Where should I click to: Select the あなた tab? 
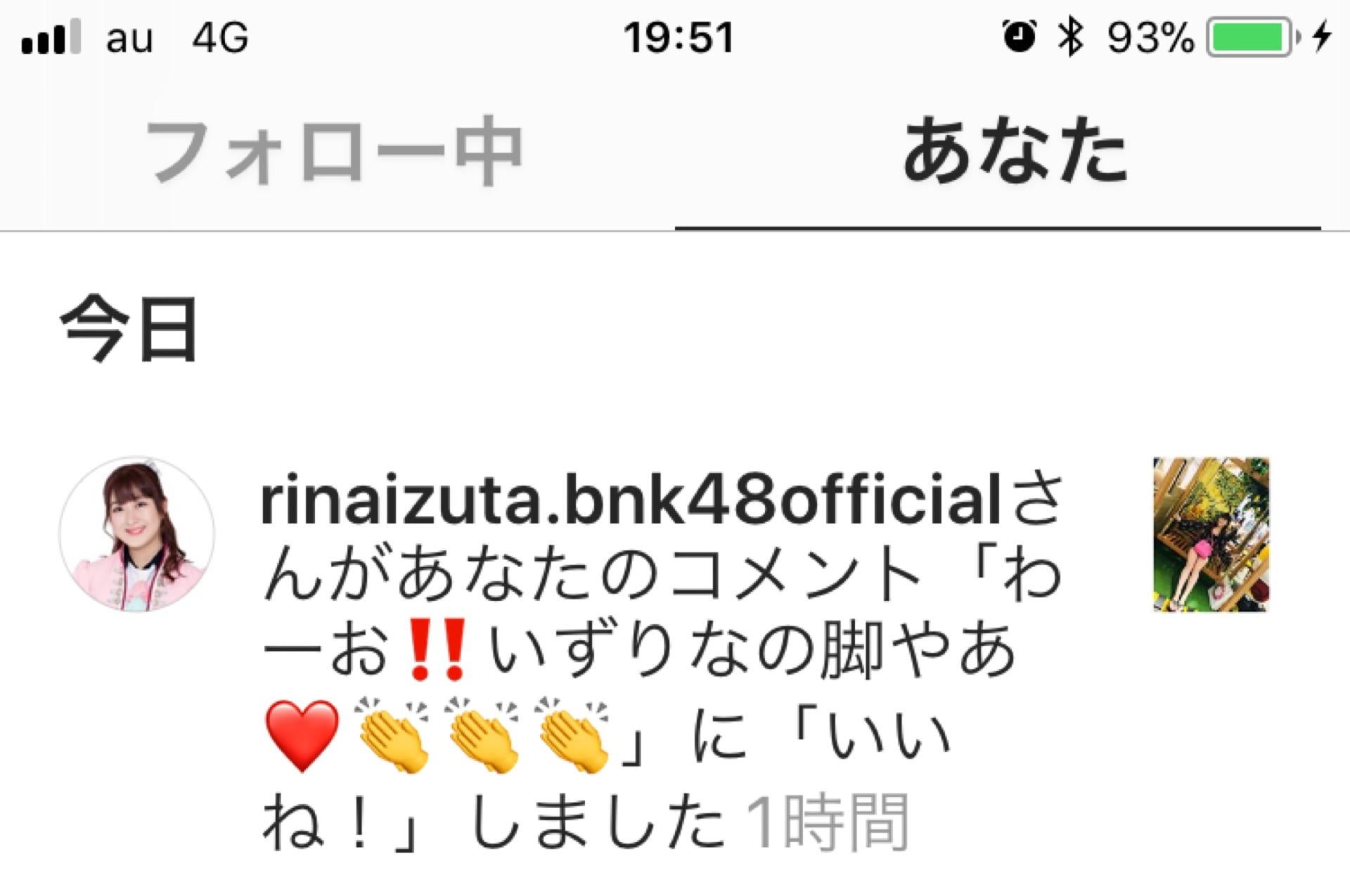[1014, 152]
